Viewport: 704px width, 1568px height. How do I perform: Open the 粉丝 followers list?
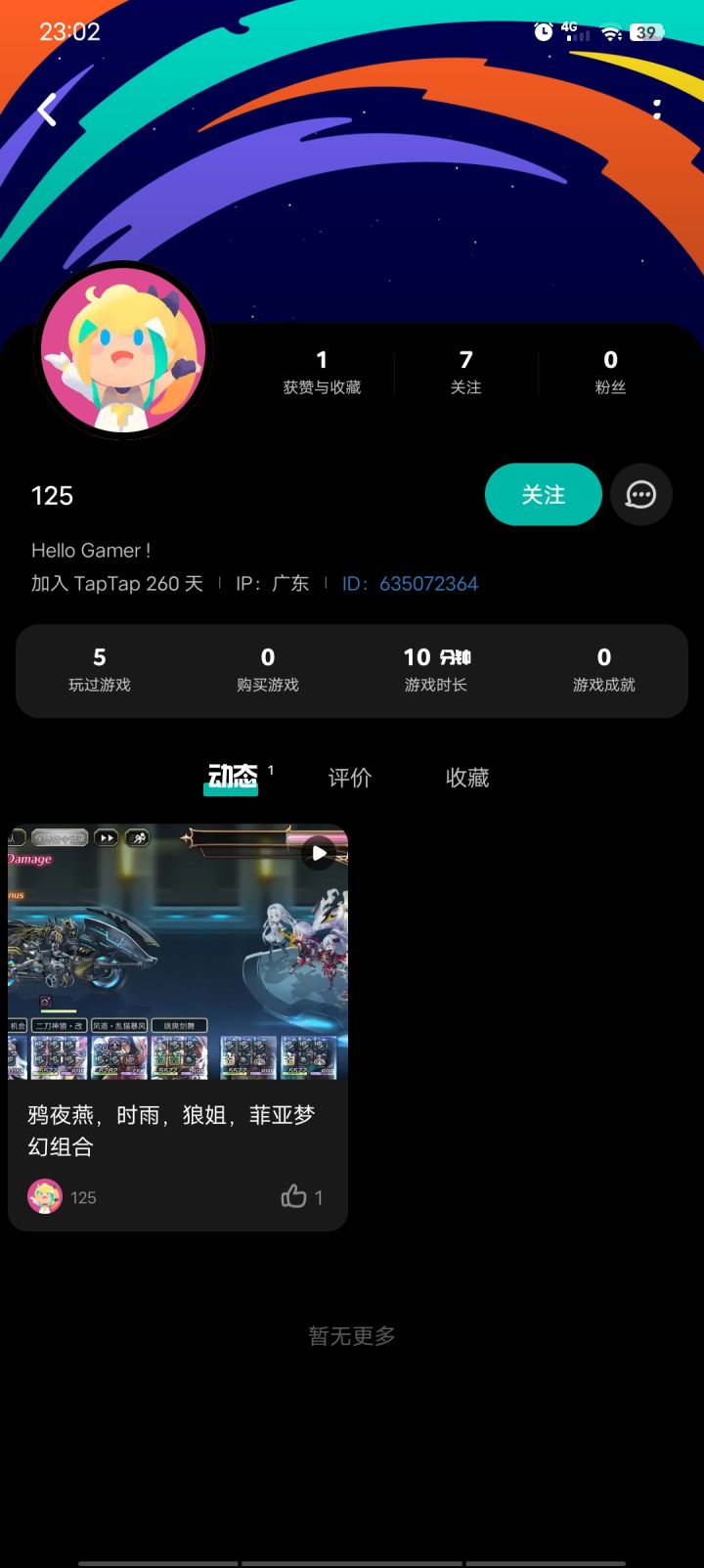[x=610, y=372]
